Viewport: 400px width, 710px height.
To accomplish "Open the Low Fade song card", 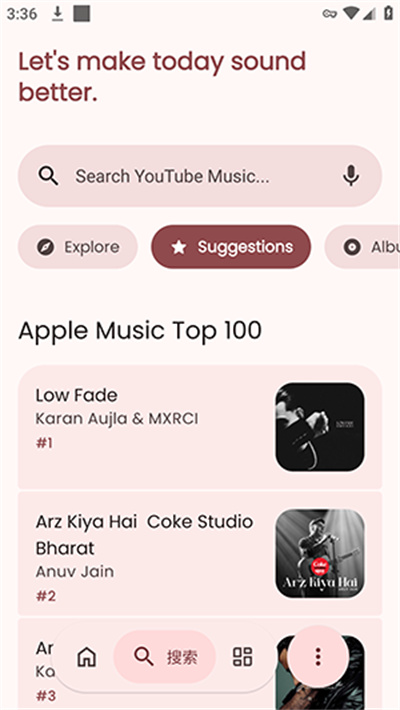I will click(199, 427).
